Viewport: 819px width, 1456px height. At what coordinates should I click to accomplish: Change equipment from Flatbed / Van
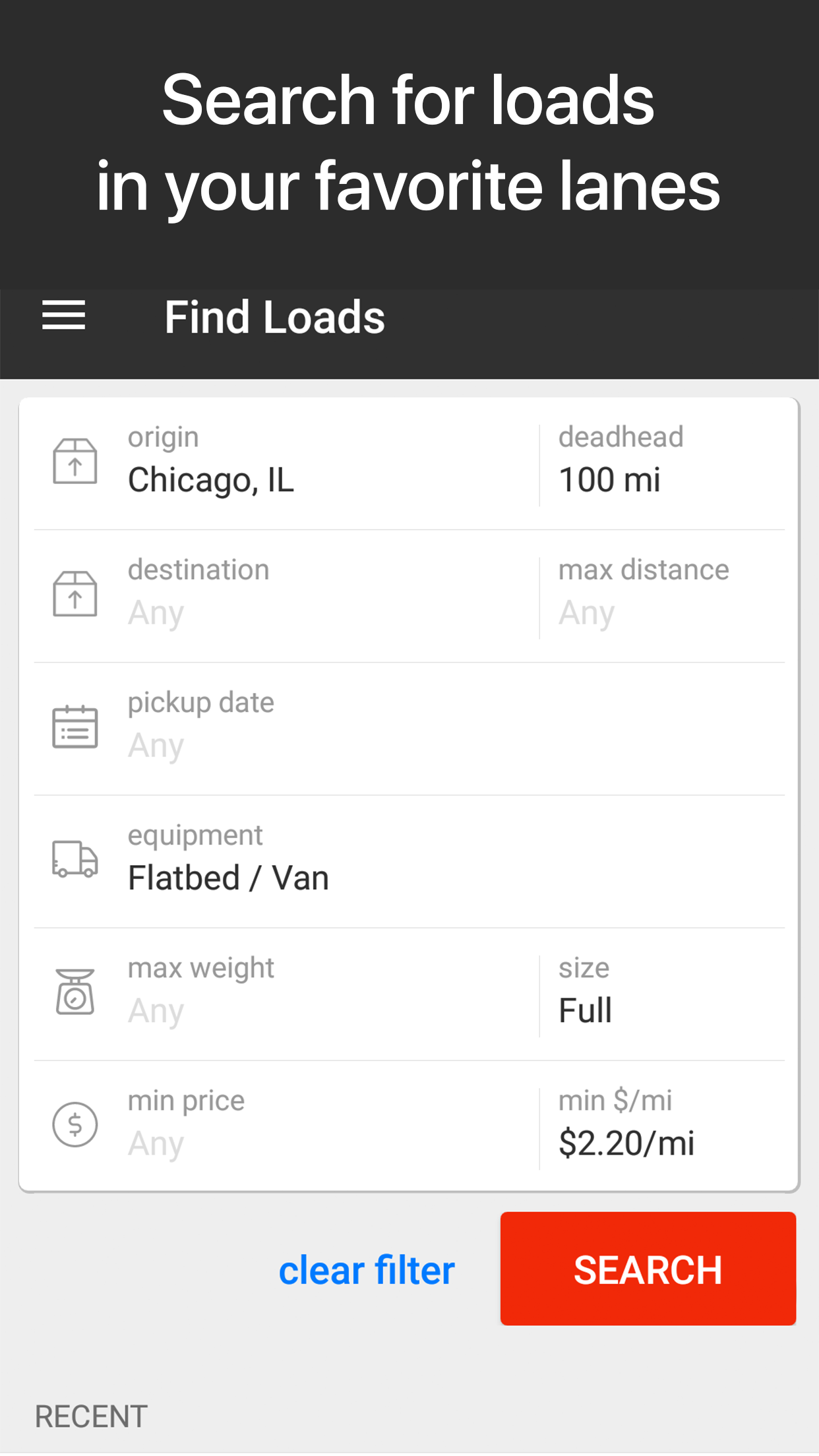(409, 861)
